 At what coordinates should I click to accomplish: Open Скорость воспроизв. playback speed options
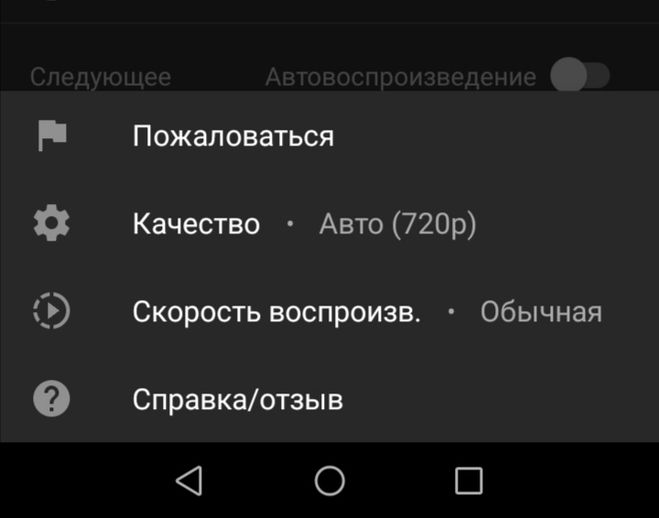pos(276,313)
